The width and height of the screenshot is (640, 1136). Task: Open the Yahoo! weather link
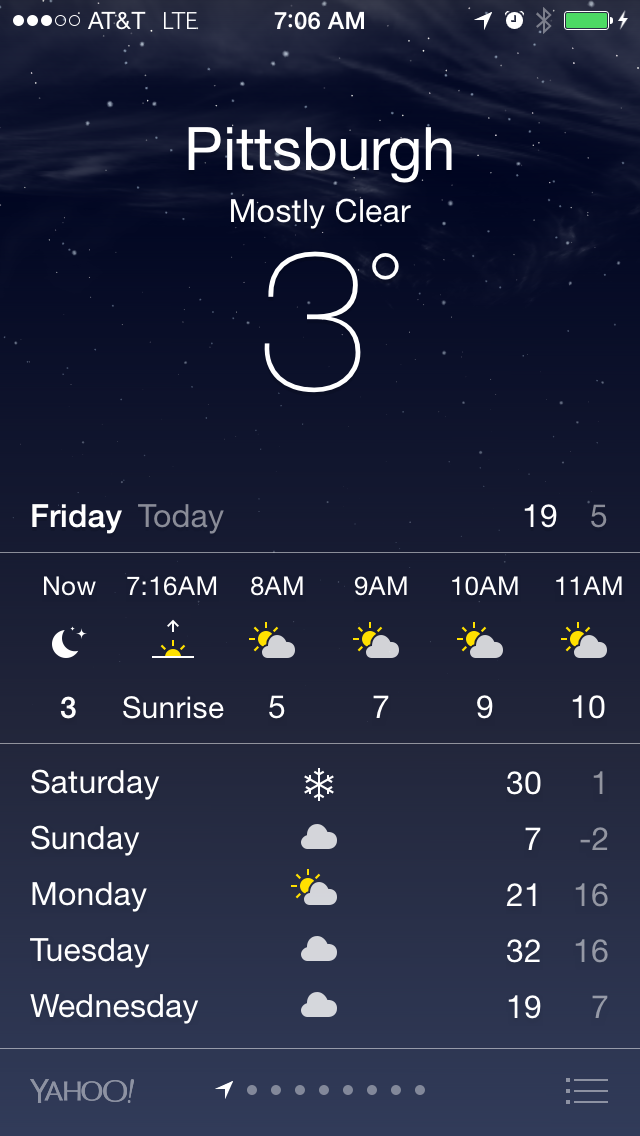coord(81,1090)
